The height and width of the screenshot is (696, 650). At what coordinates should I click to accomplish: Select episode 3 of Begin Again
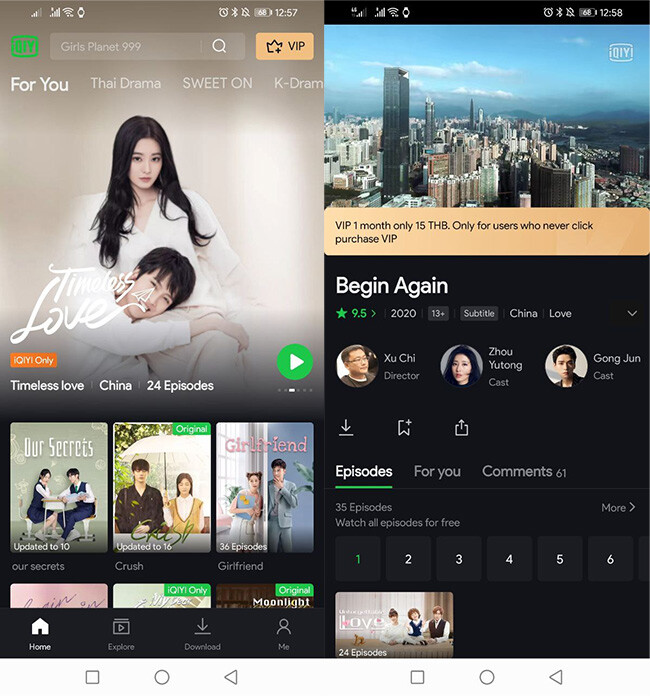459,559
